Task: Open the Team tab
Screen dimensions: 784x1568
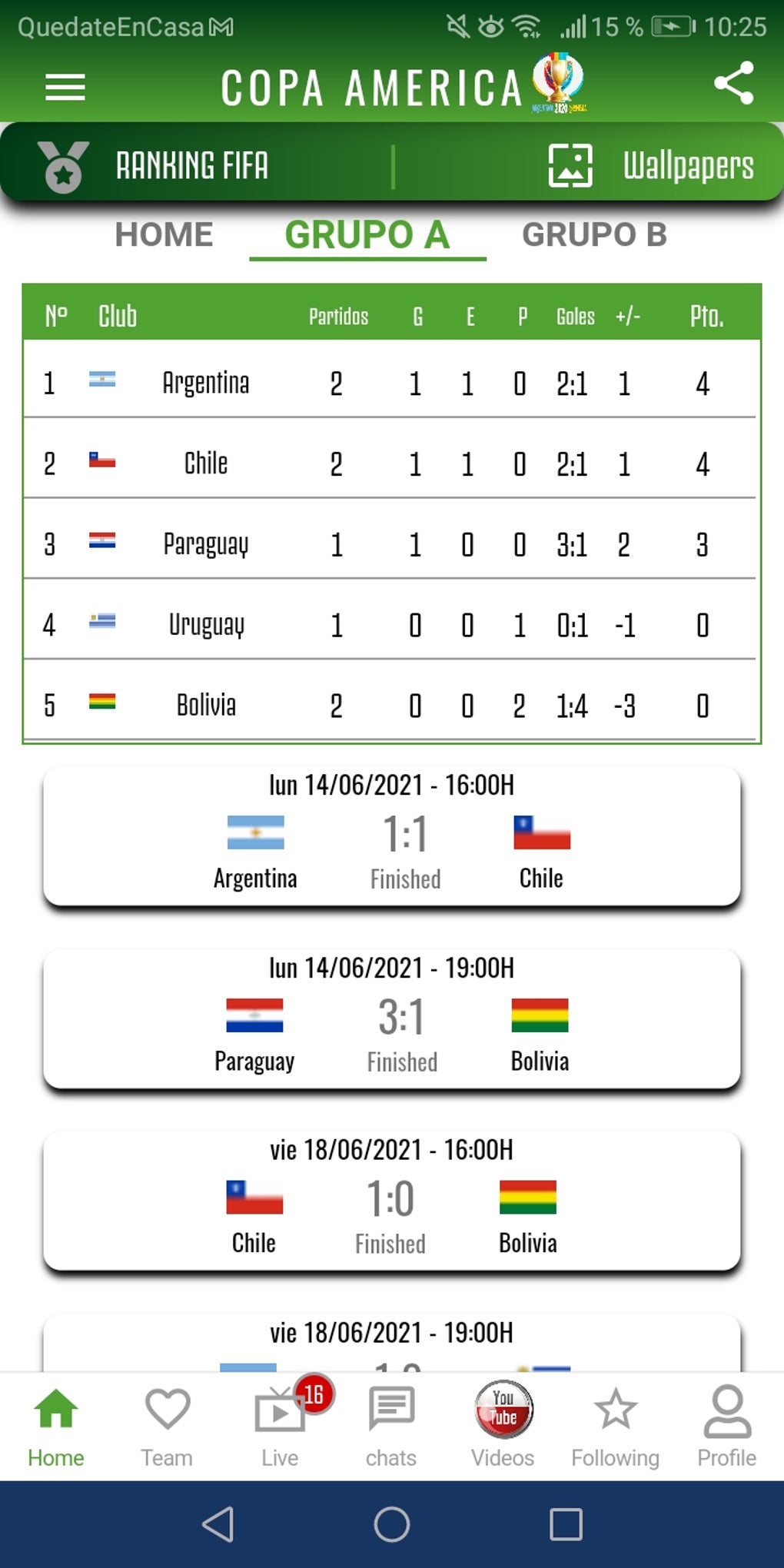Action: coord(167,1426)
